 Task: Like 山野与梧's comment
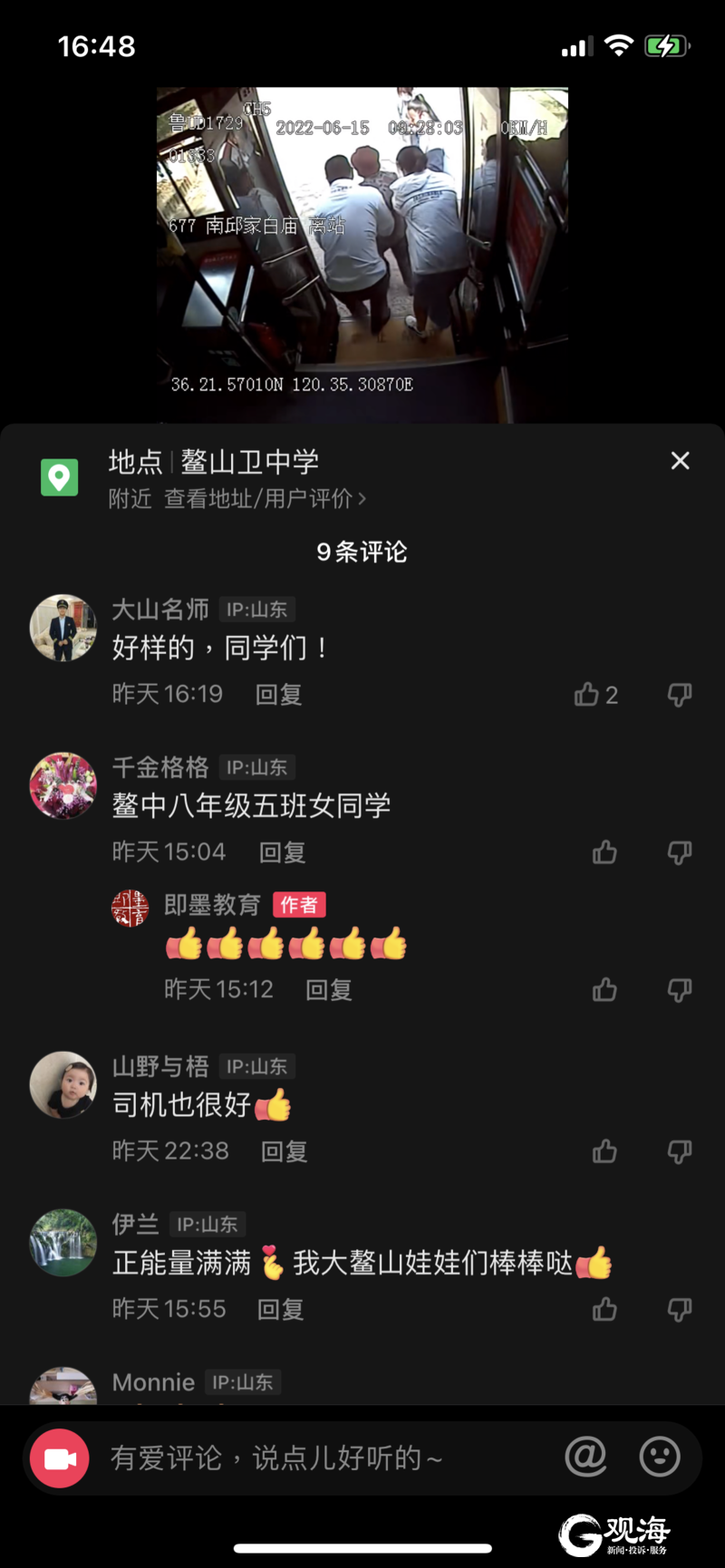point(604,1151)
